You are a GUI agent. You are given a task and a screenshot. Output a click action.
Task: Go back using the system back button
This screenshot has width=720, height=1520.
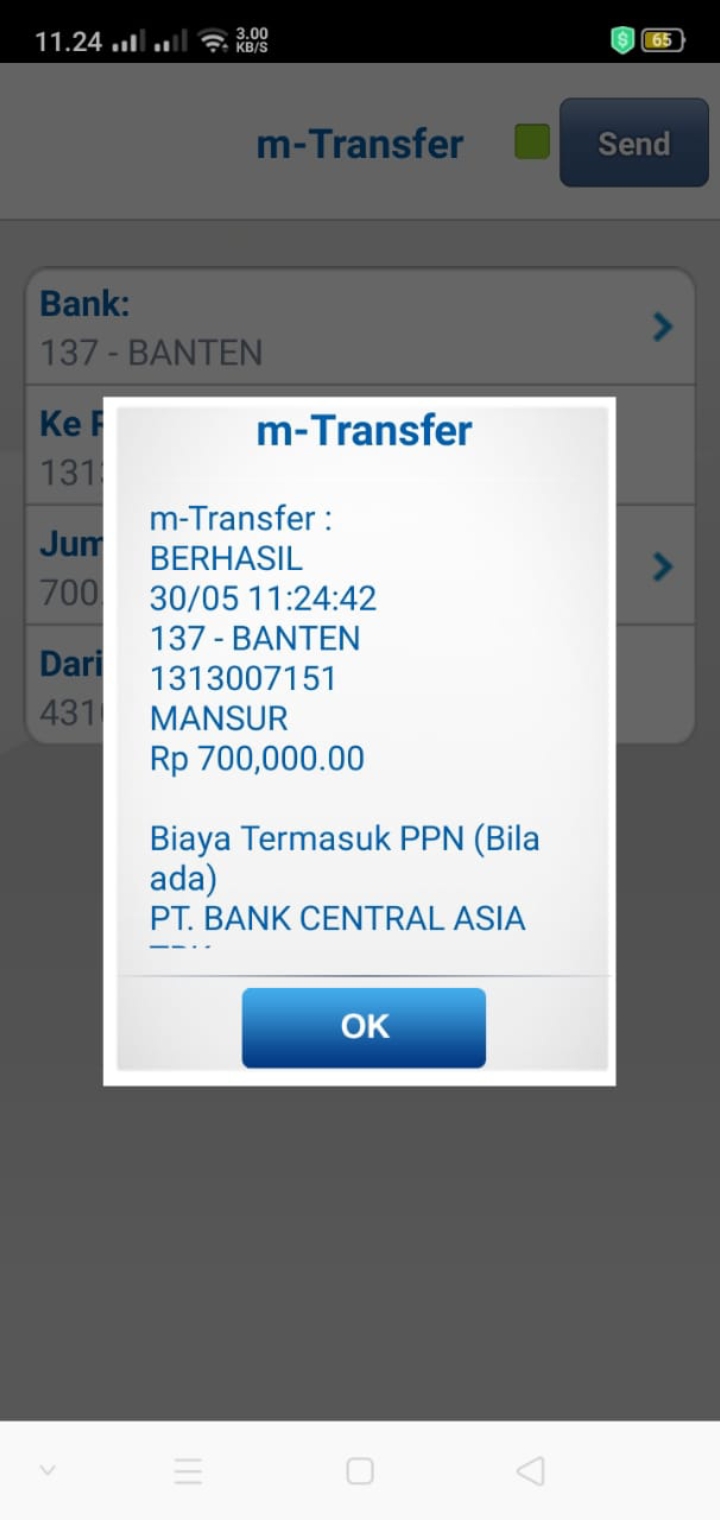coord(530,1471)
